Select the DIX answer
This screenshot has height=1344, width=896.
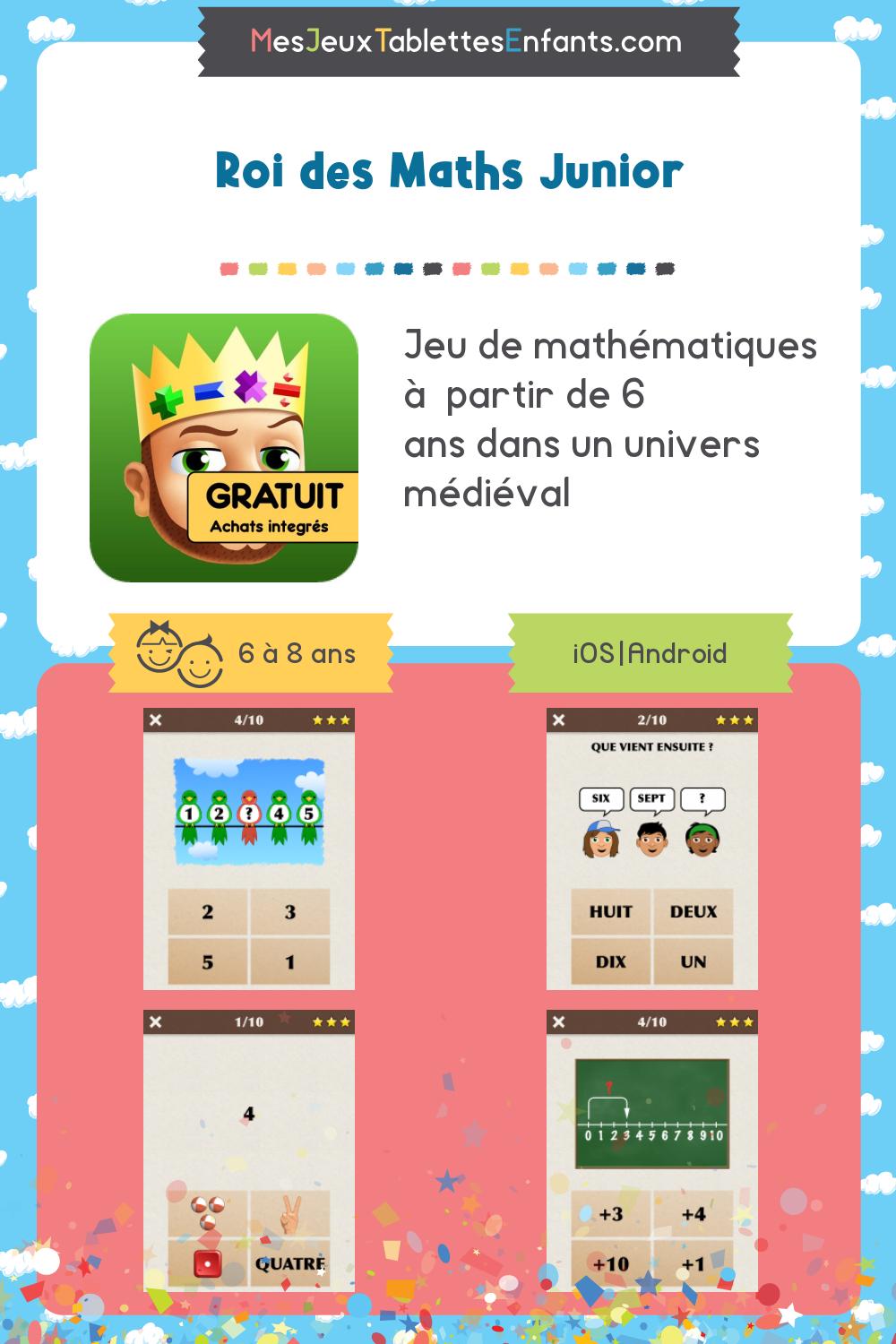point(611,961)
